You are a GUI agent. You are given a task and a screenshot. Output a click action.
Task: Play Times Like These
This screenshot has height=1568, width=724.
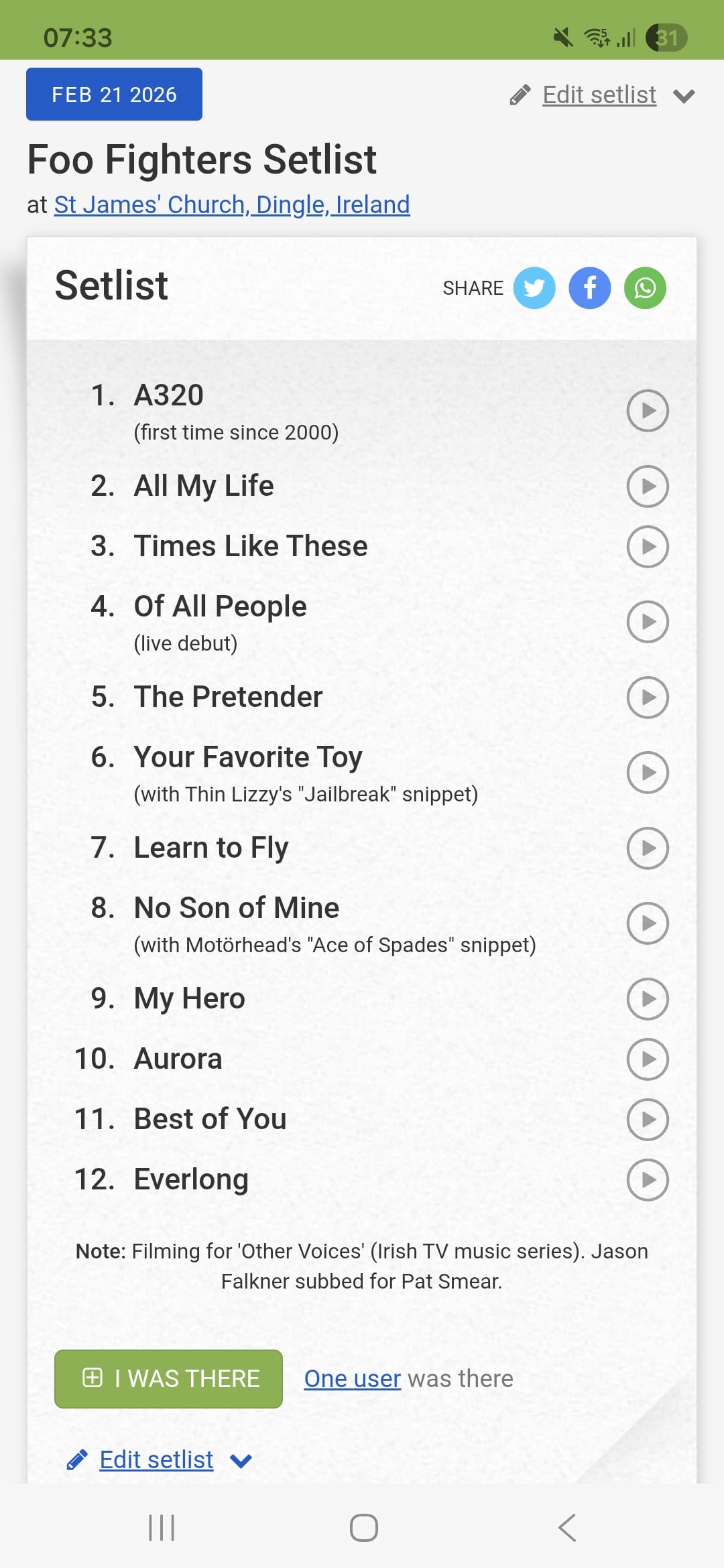pos(647,547)
